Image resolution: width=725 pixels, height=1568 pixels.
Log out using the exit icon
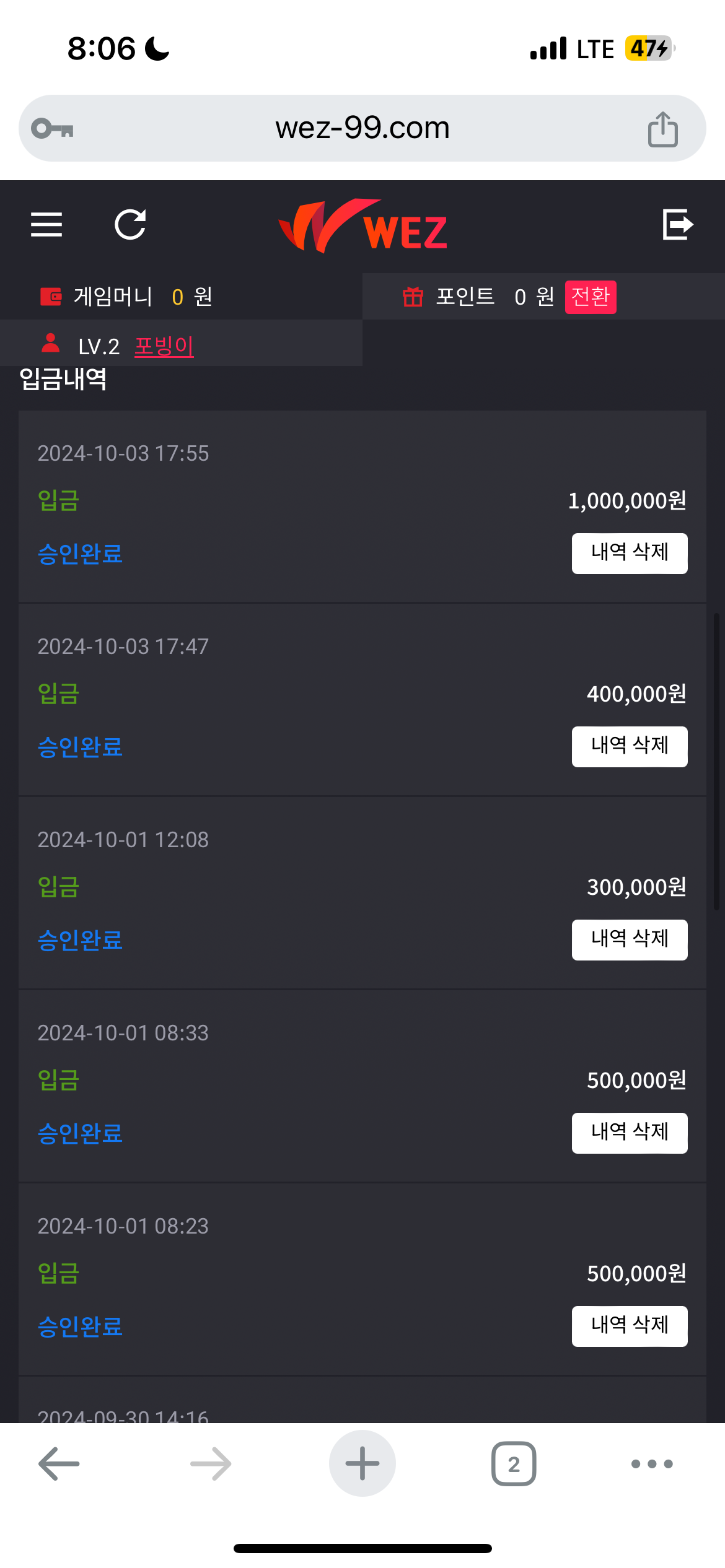point(677,224)
